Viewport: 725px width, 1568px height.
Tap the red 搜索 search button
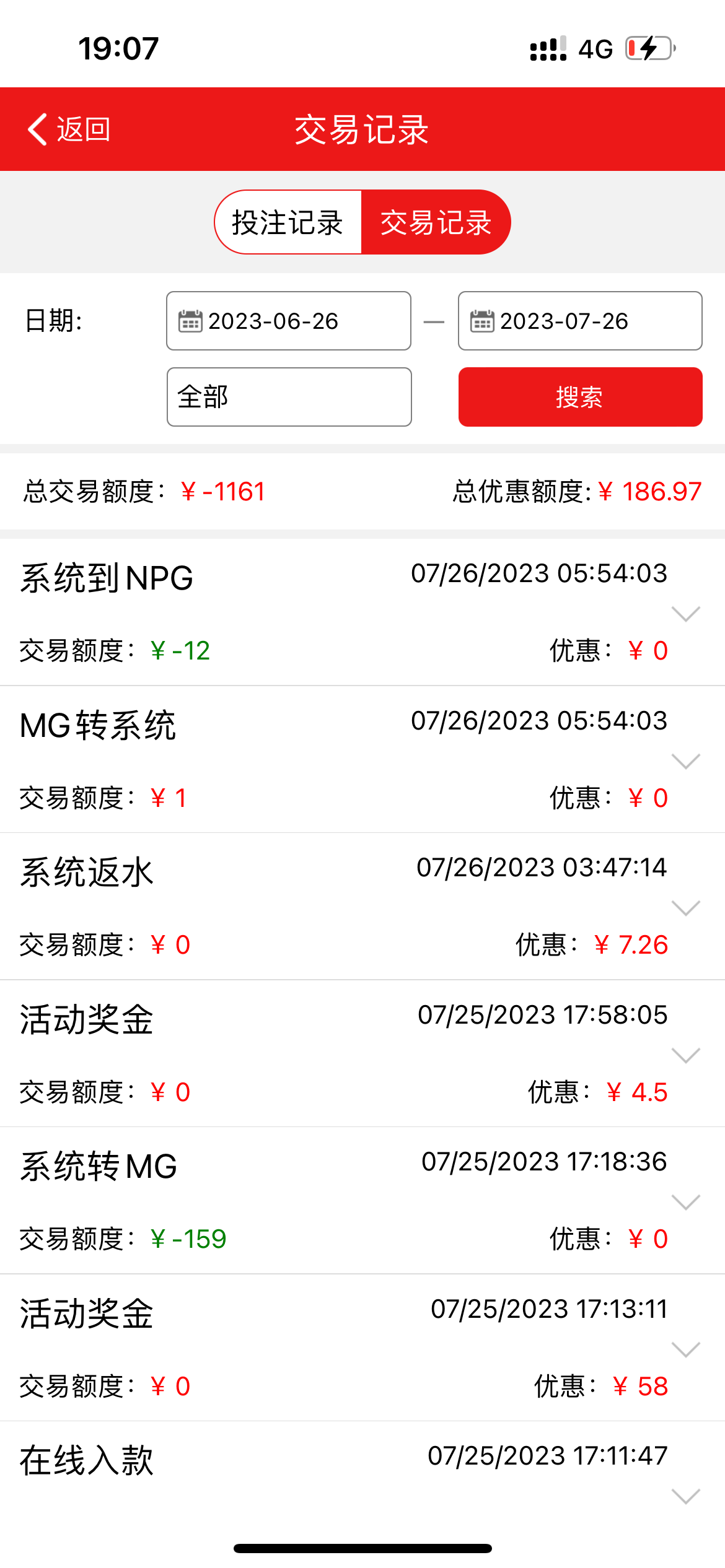[580, 397]
